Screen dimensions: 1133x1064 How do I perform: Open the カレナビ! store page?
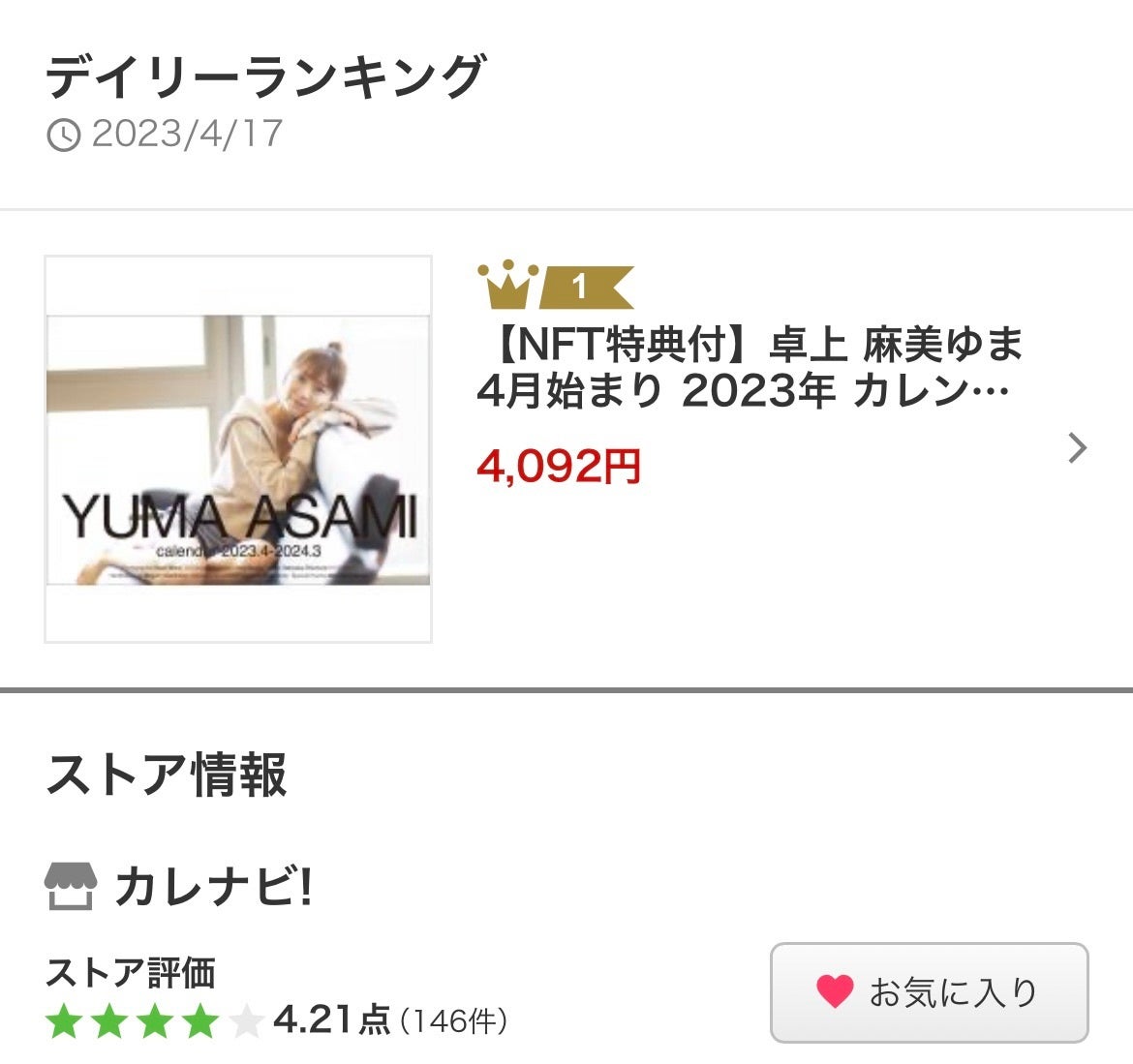[213, 887]
